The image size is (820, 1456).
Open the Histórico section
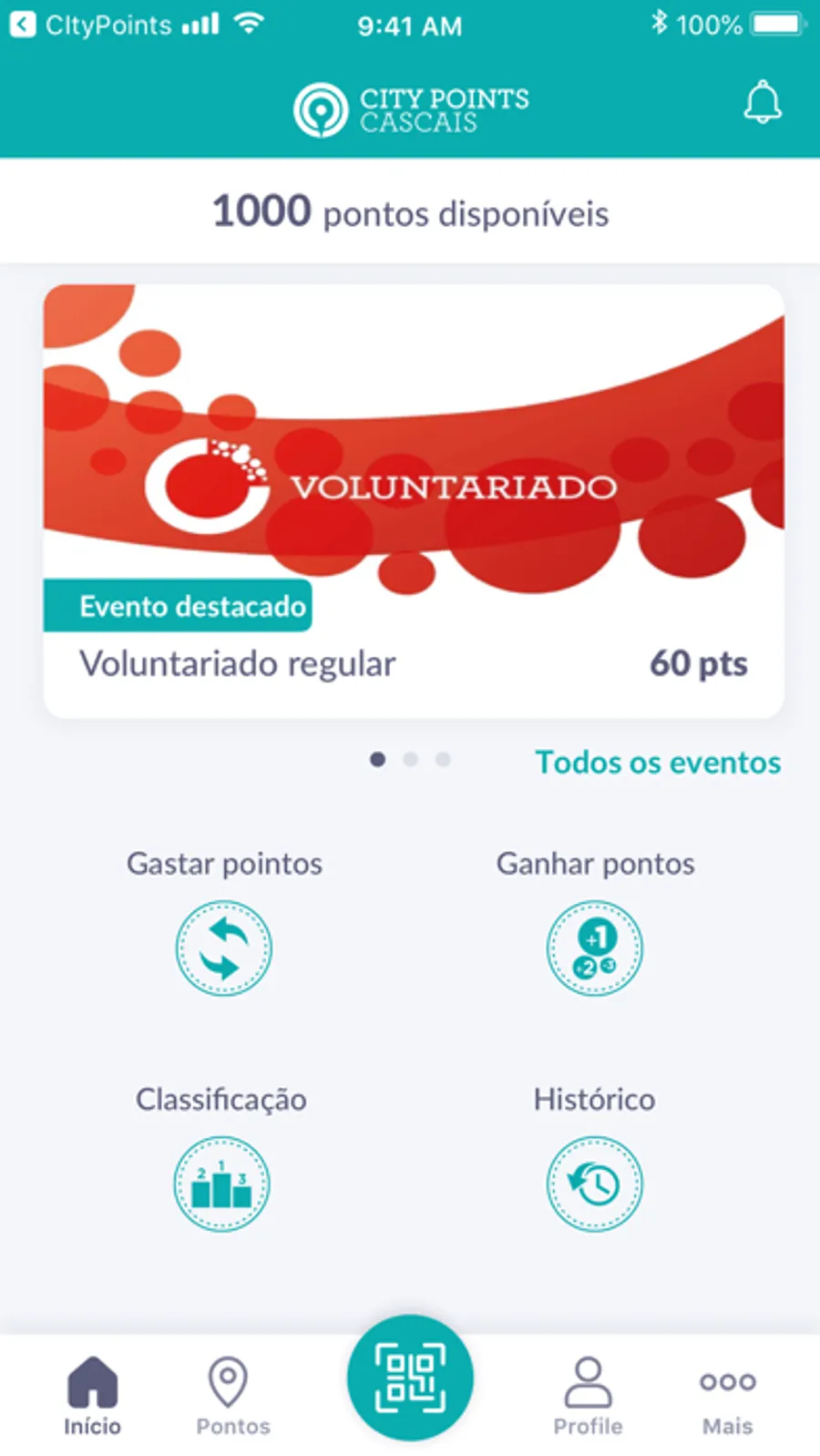click(x=594, y=1183)
